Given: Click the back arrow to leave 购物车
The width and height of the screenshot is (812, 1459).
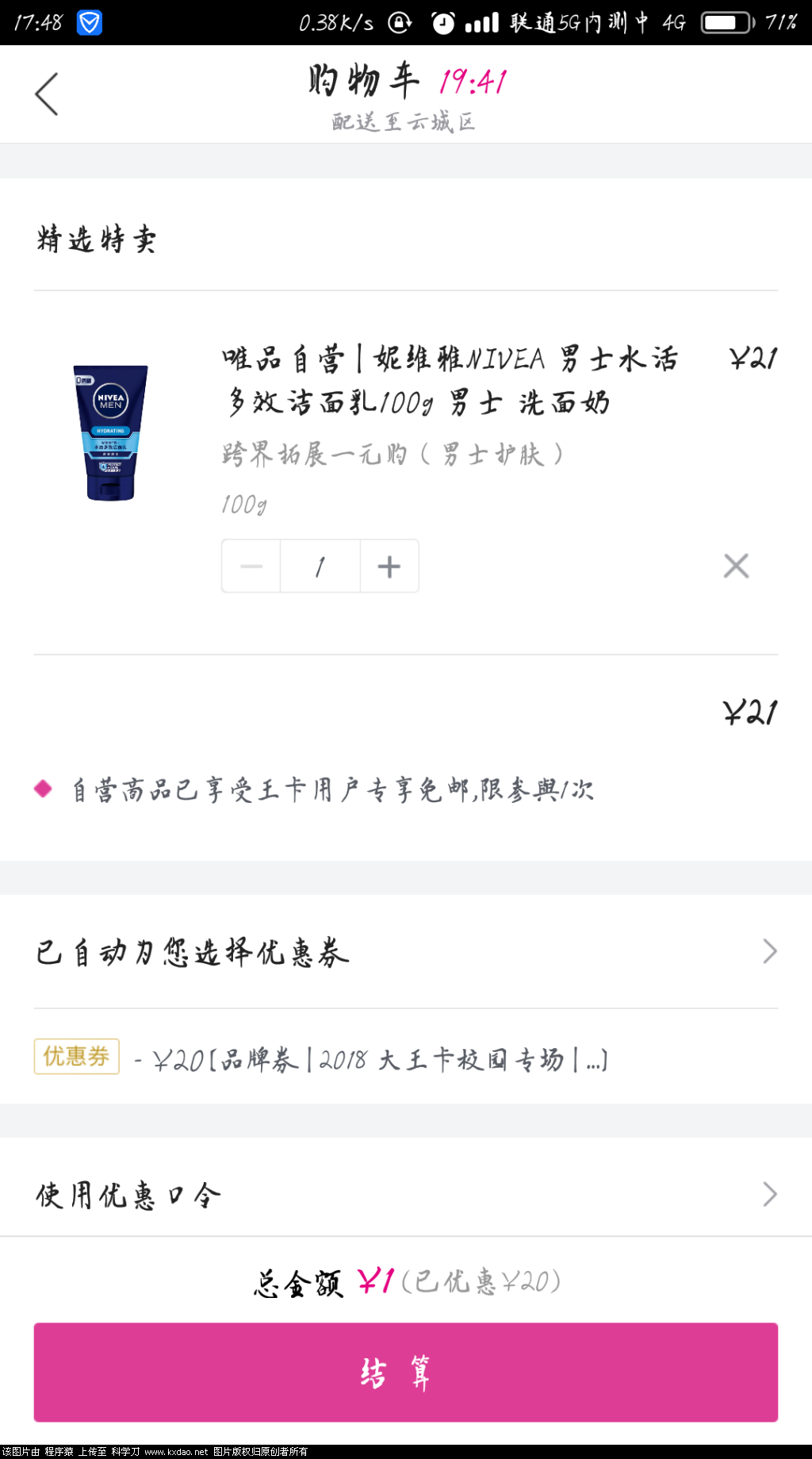Looking at the screenshot, I should click(x=46, y=94).
